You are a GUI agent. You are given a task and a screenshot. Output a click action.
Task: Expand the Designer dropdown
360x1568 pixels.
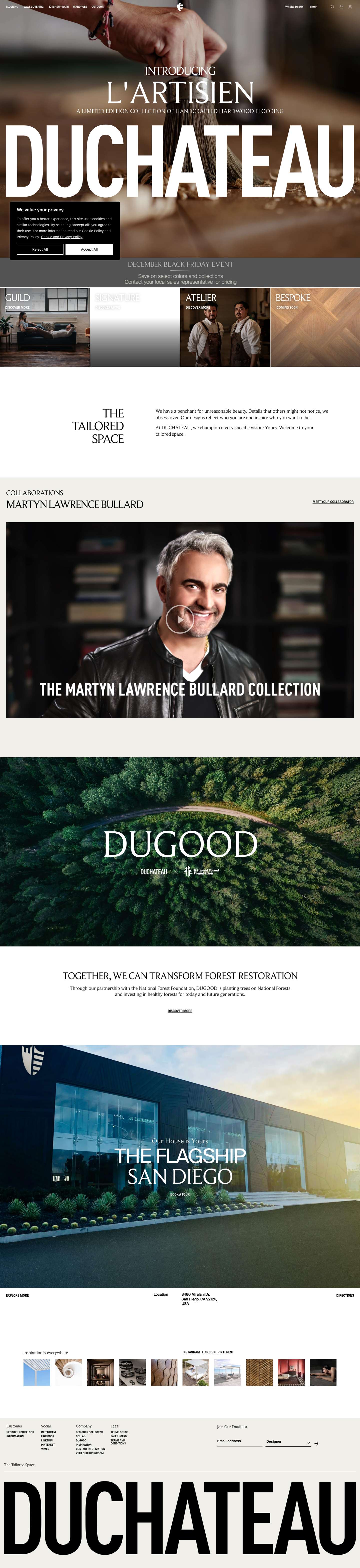pyautogui.click(x=288, y=1442)
